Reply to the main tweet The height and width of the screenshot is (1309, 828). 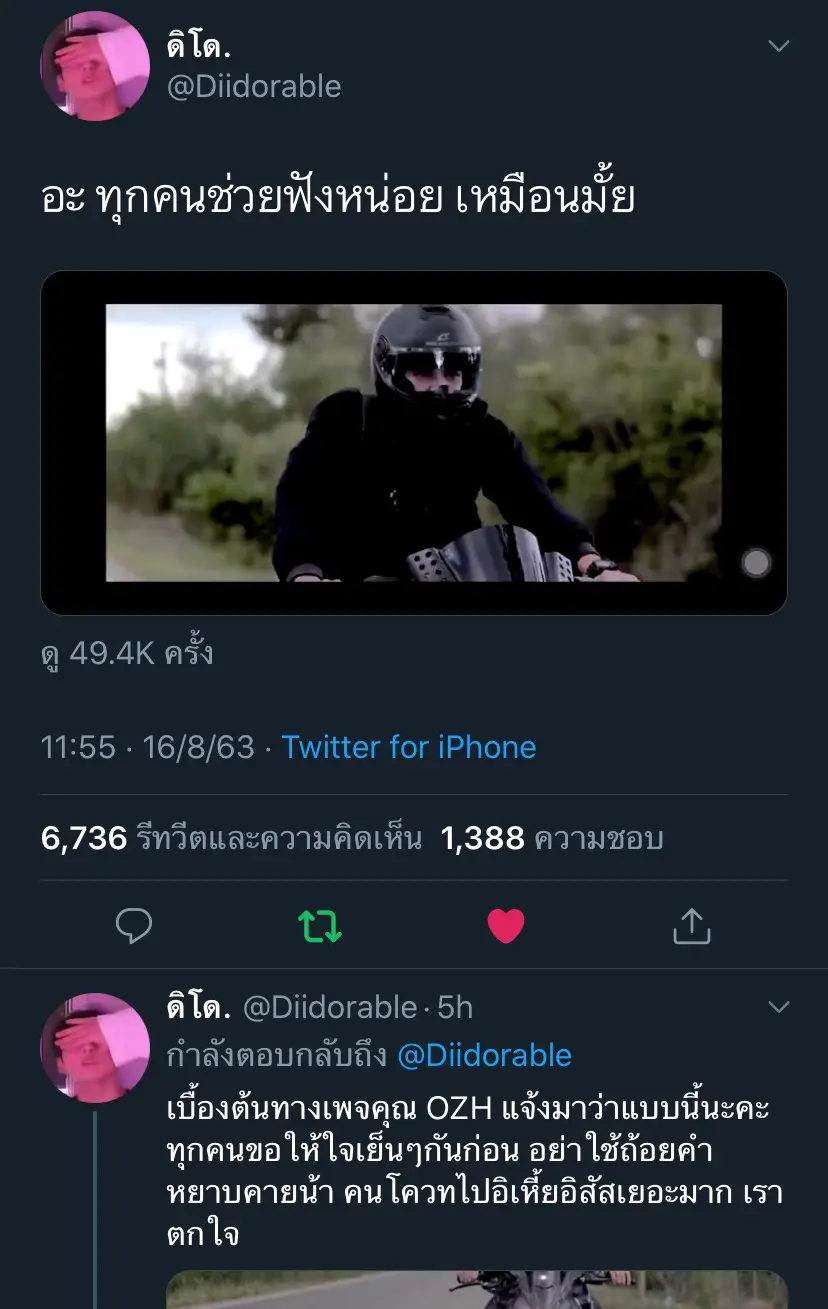point(134,927)
